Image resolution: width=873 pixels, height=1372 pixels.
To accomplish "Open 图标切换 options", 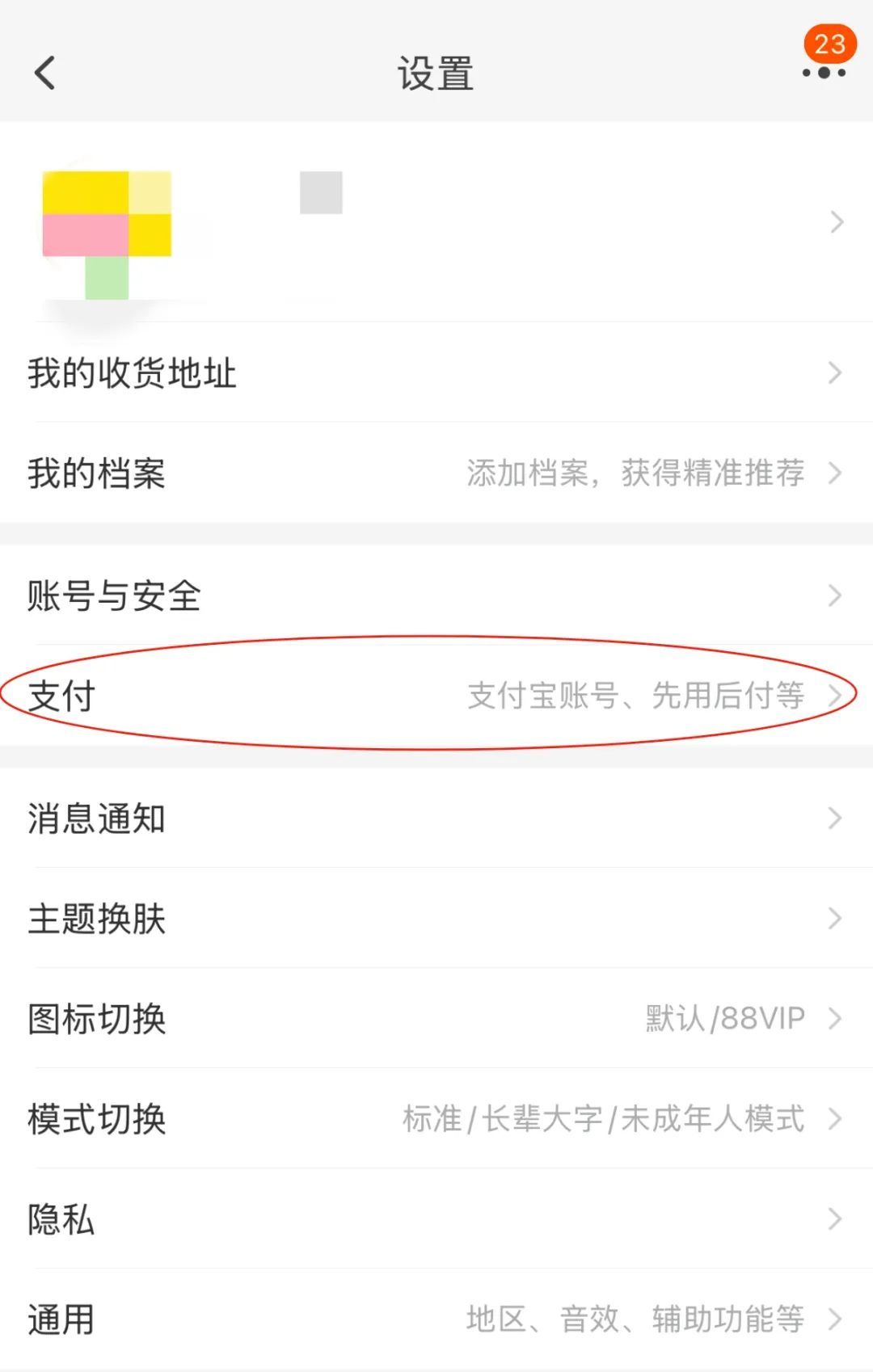I will point(436,1019).
